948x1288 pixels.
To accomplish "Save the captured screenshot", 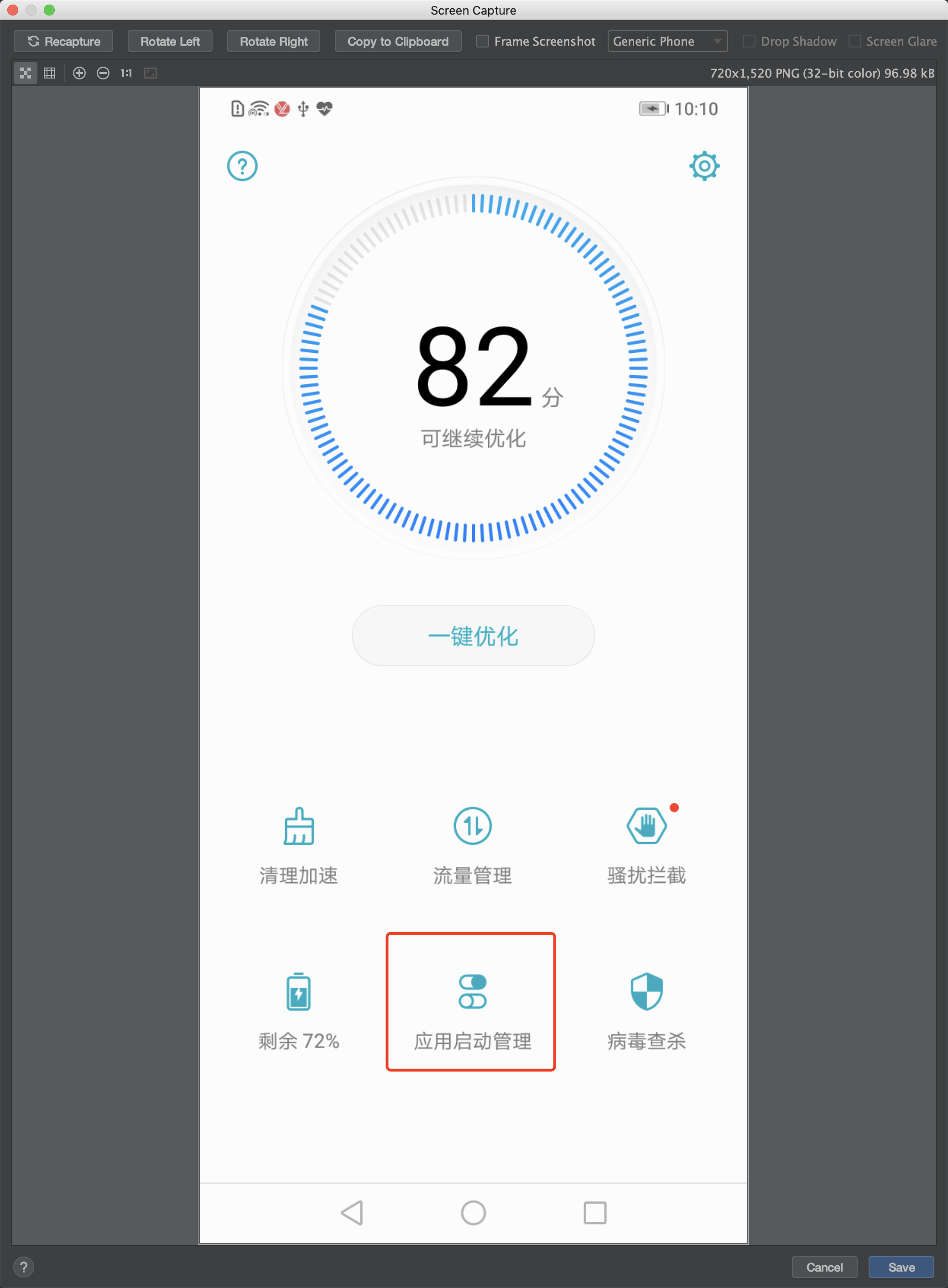I will [x=901, y=1267].
